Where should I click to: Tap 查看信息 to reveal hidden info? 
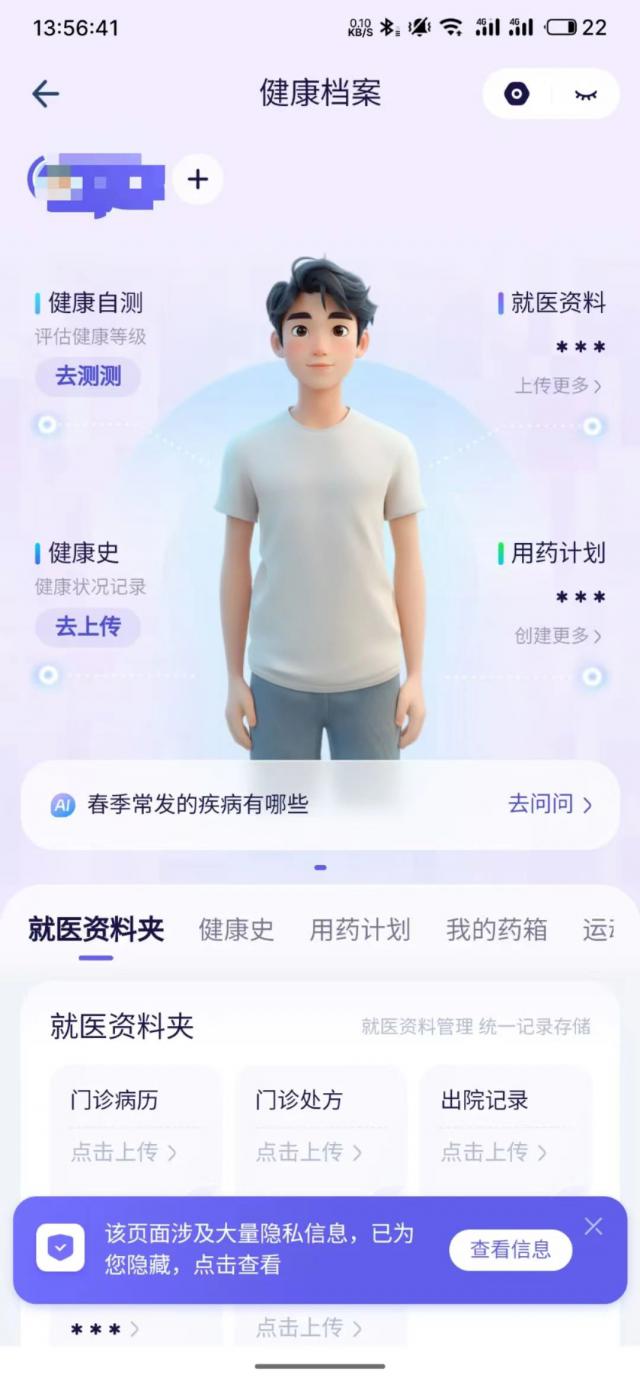(x=510, y=1249)
